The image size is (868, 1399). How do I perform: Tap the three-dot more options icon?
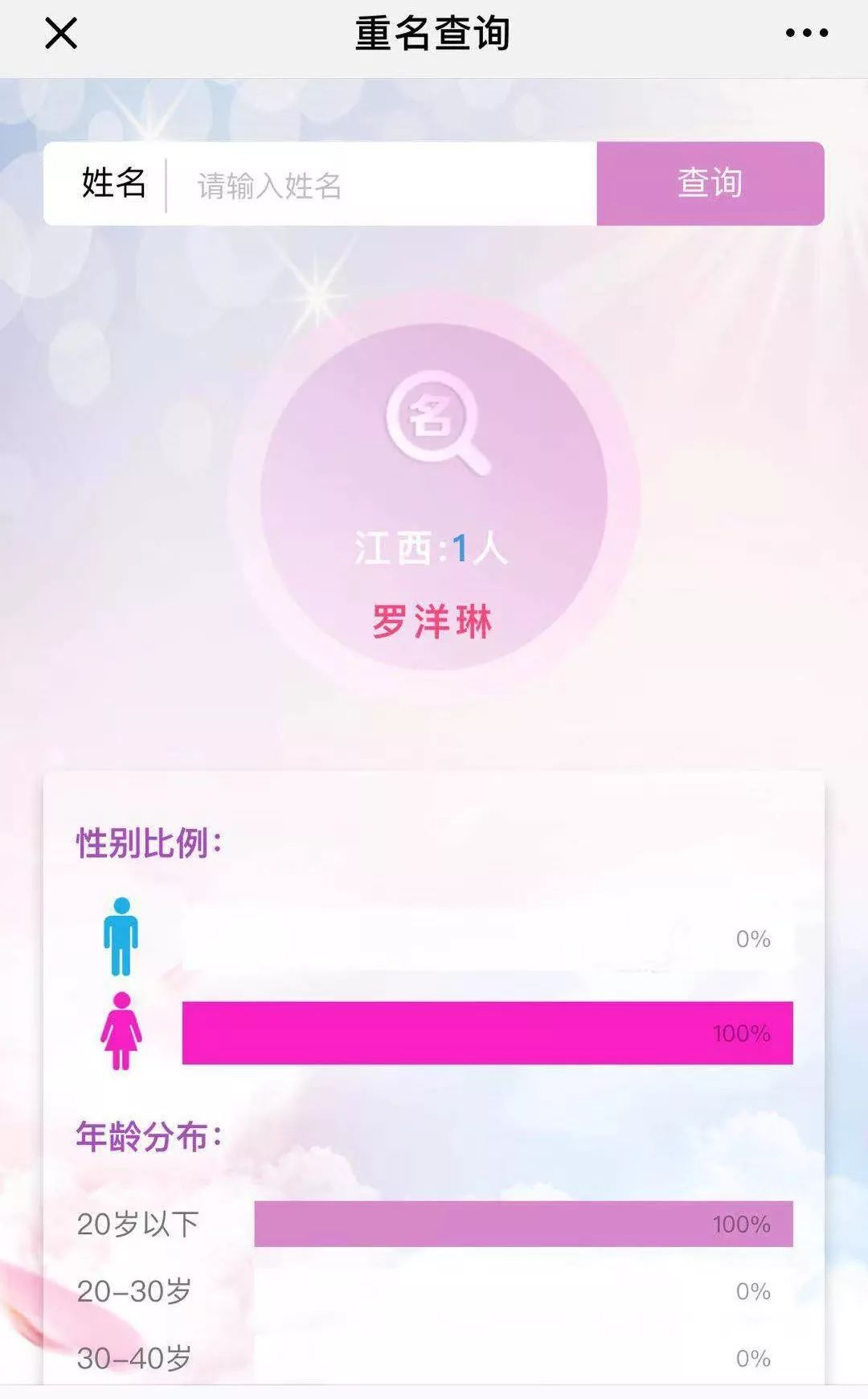(x=808, y=34)
